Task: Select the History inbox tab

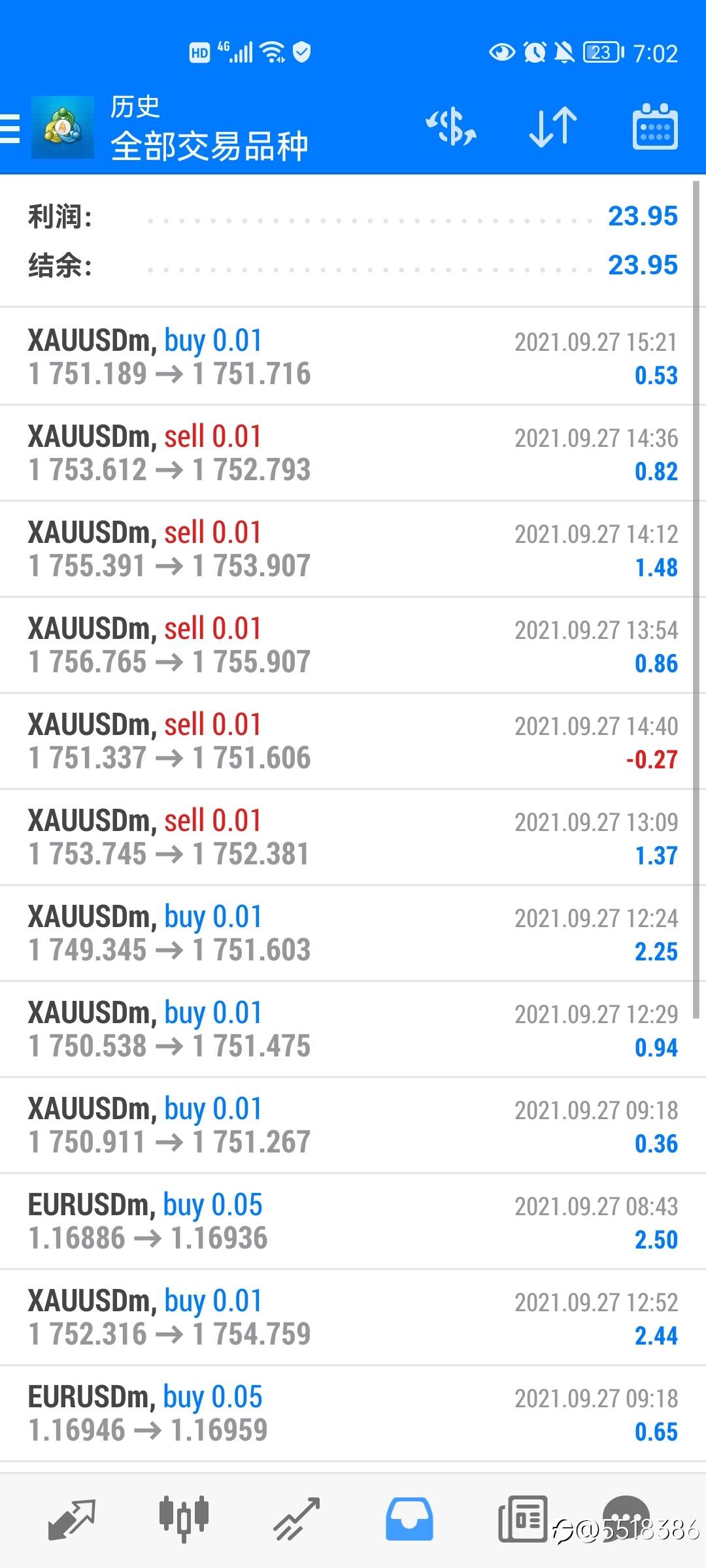Action: coord(409,1518)
